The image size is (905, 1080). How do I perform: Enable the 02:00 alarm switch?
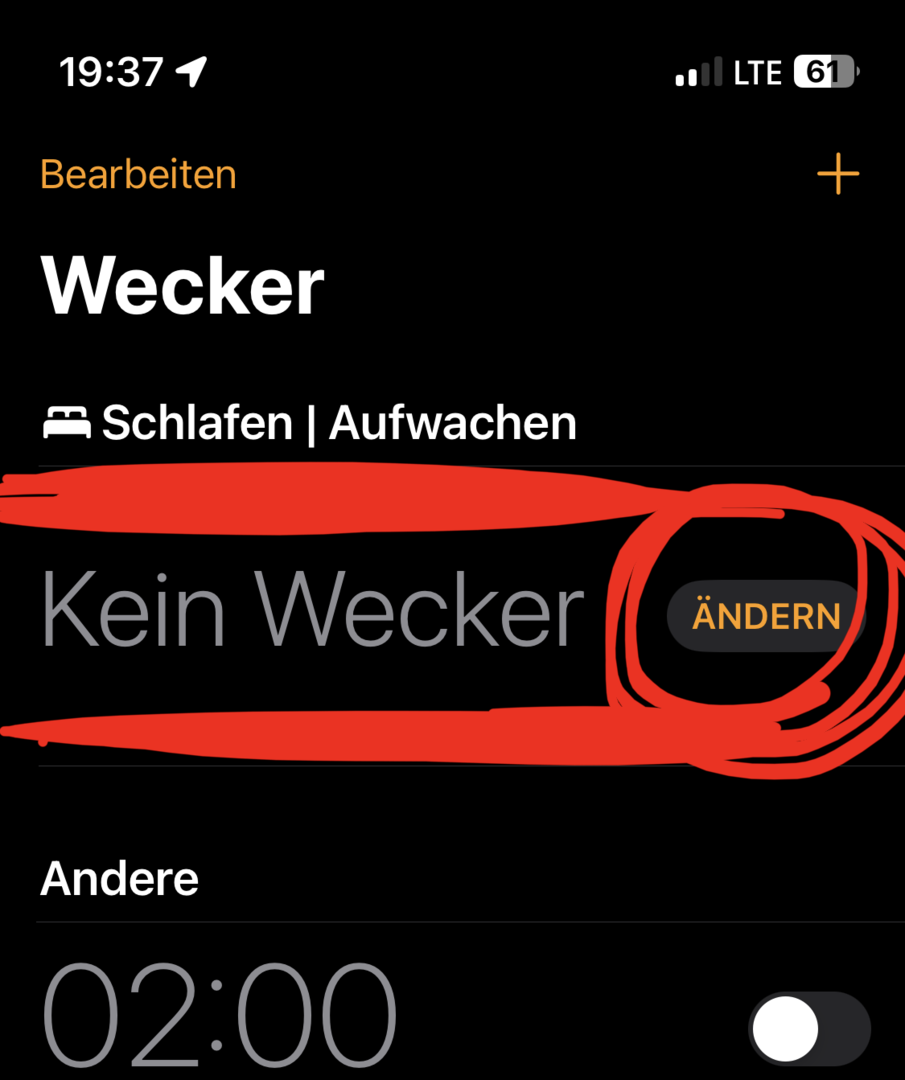coord(808,1028)
